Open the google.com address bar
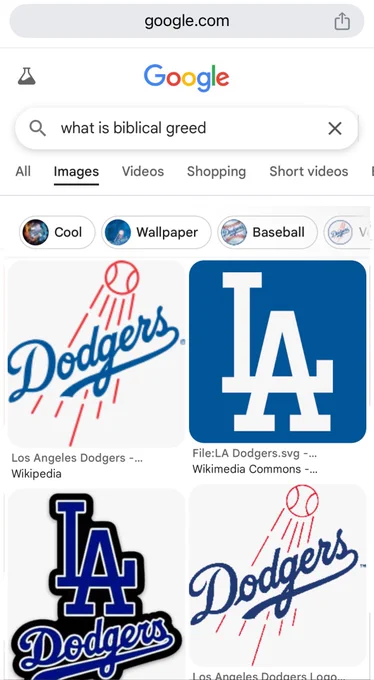374x680 pixels. point(187,21)
